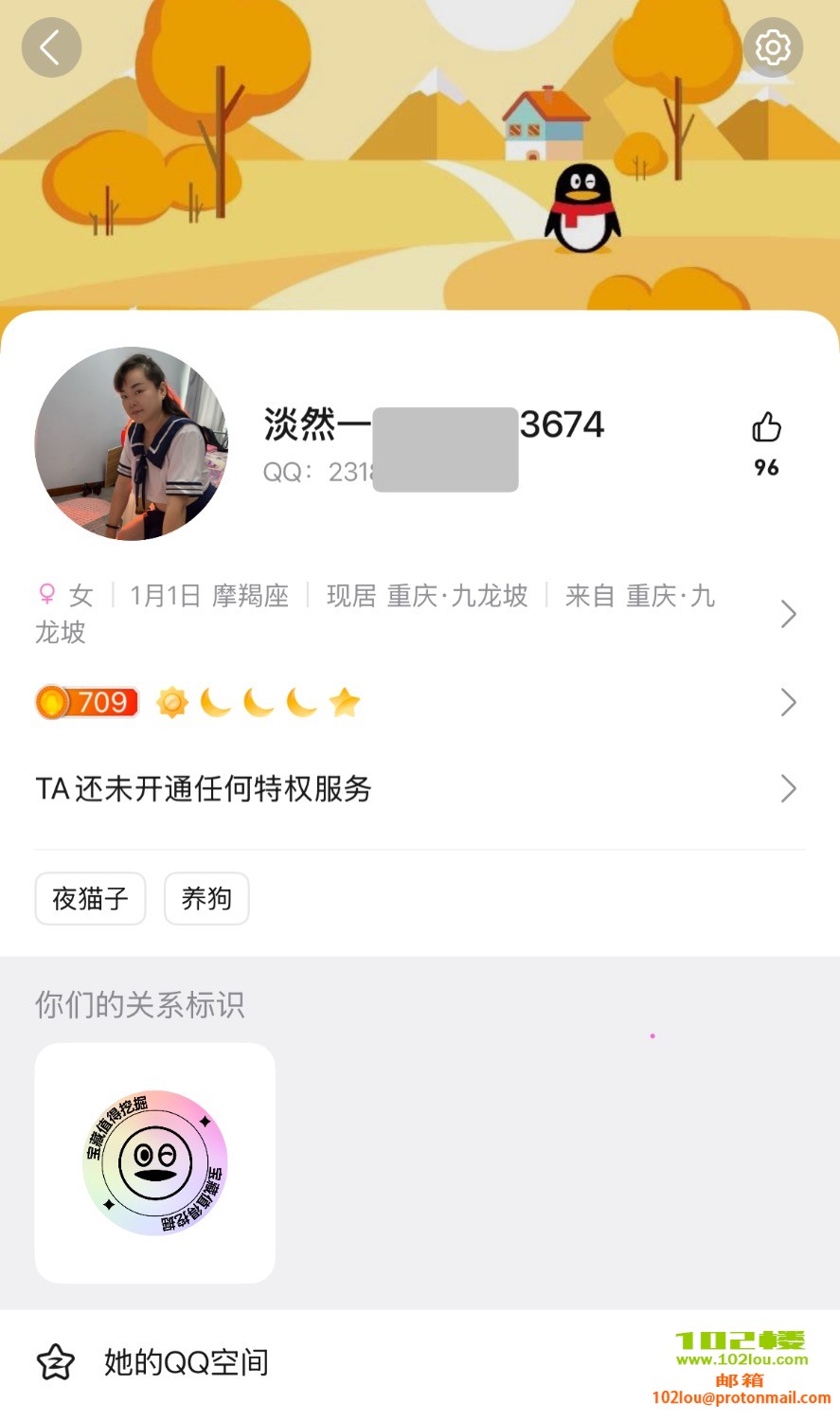Like this profile with the thumbs-up
The image size is (840, 1421).
766,428
